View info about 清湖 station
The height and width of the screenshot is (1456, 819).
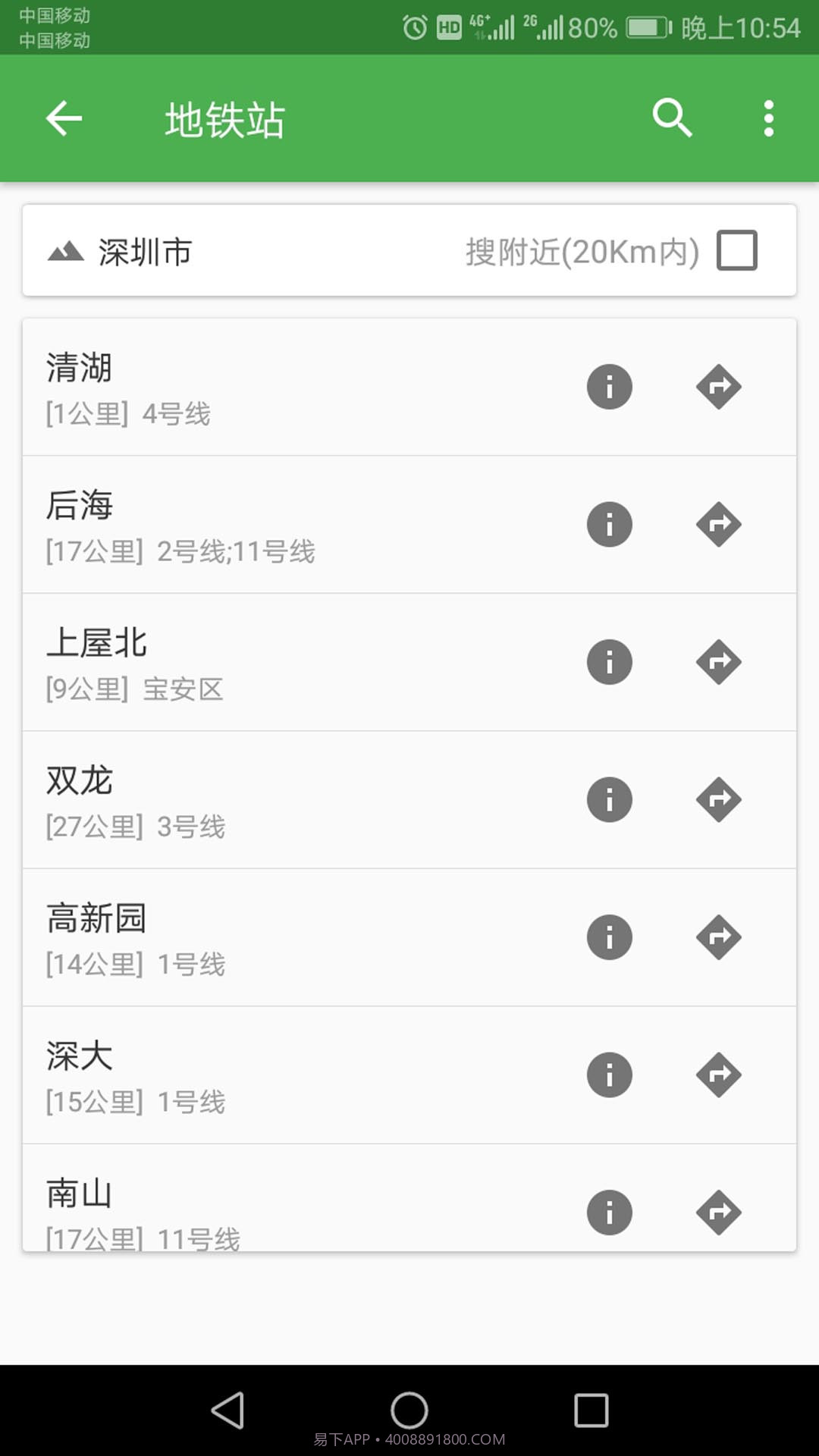click(610, 387)
